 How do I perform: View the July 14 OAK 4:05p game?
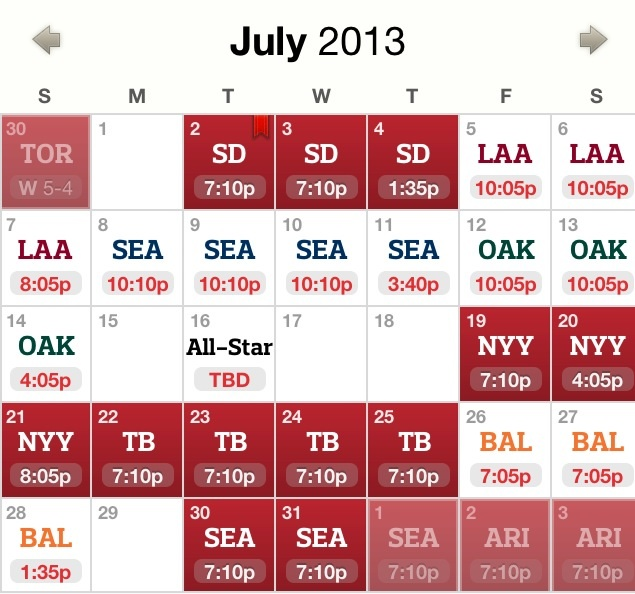click(46, 354)
